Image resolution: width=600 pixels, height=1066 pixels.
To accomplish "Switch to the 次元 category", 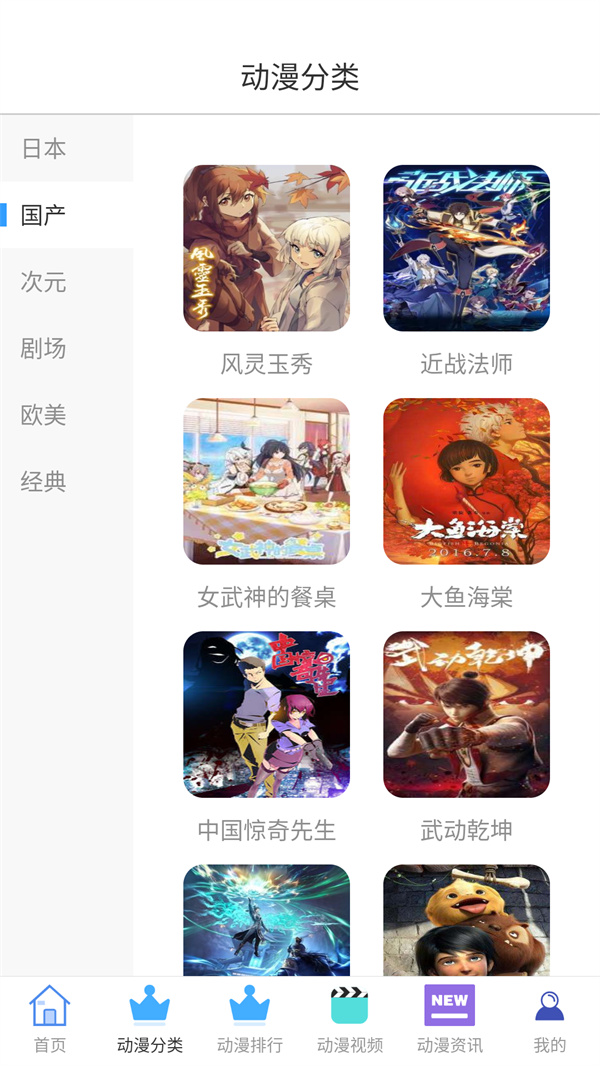I will (x=45, y=282).
